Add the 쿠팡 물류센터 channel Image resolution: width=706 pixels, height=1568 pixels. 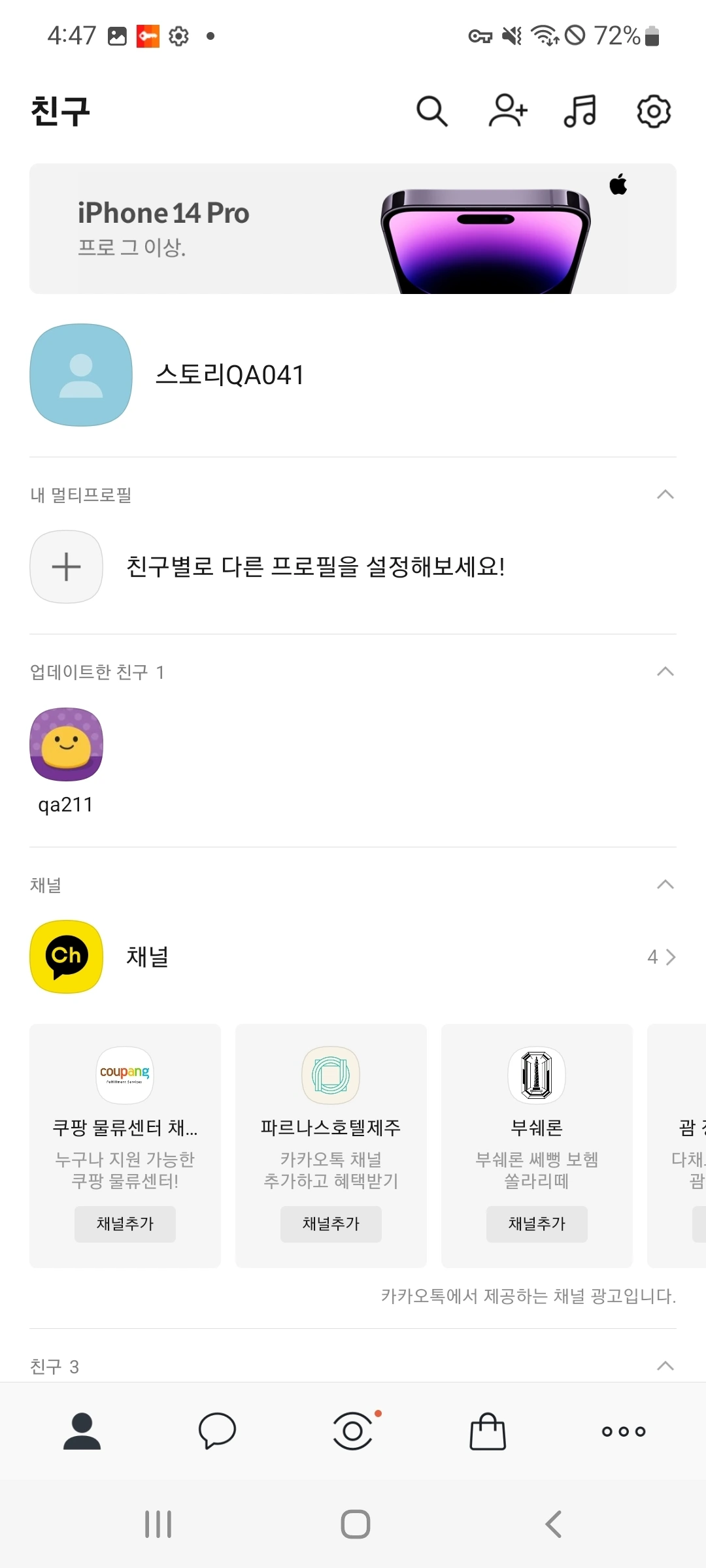tap(125, 1224)
